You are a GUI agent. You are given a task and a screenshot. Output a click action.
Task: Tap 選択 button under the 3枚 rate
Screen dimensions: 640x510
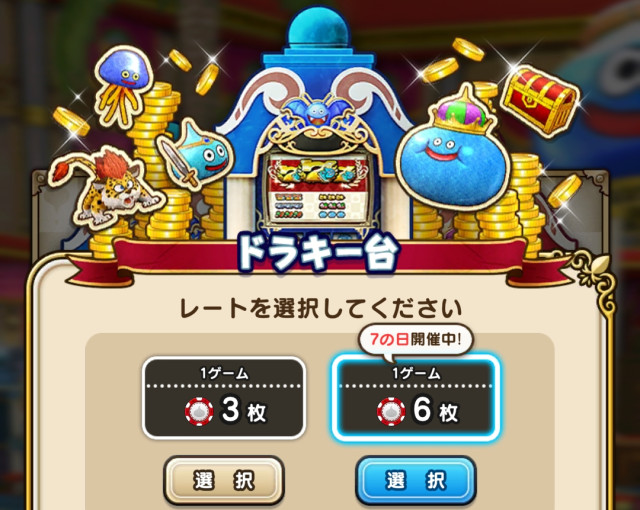224,481
